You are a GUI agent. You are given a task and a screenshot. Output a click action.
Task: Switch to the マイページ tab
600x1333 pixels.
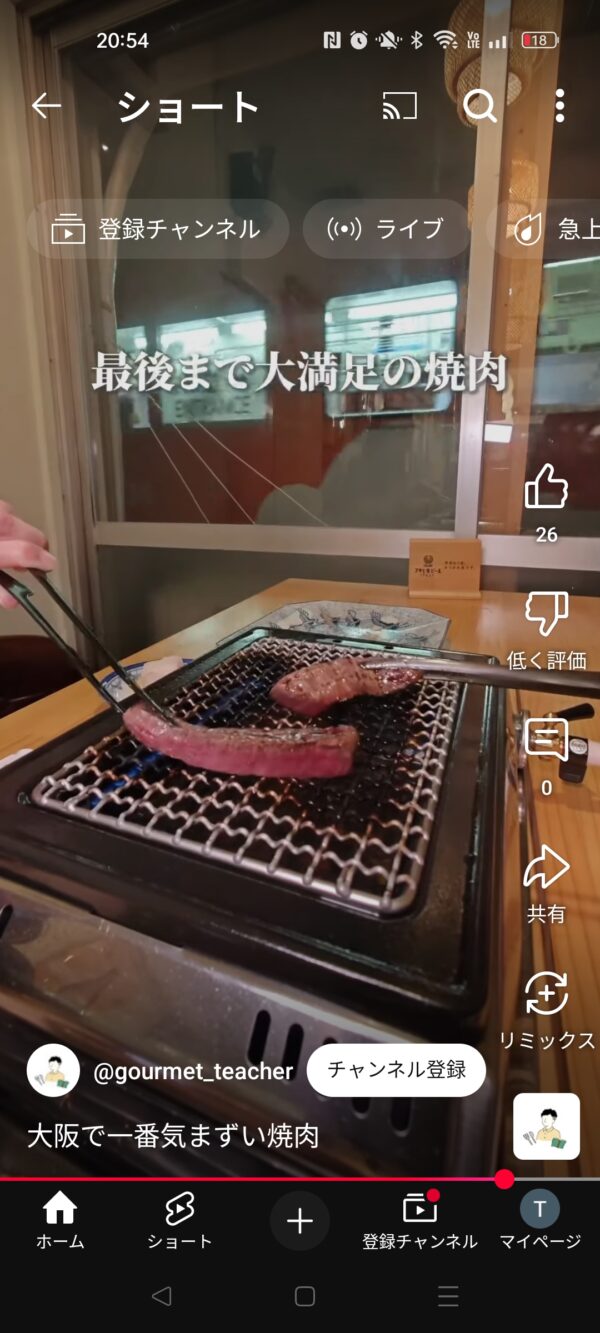click(x=540, y=1221)
